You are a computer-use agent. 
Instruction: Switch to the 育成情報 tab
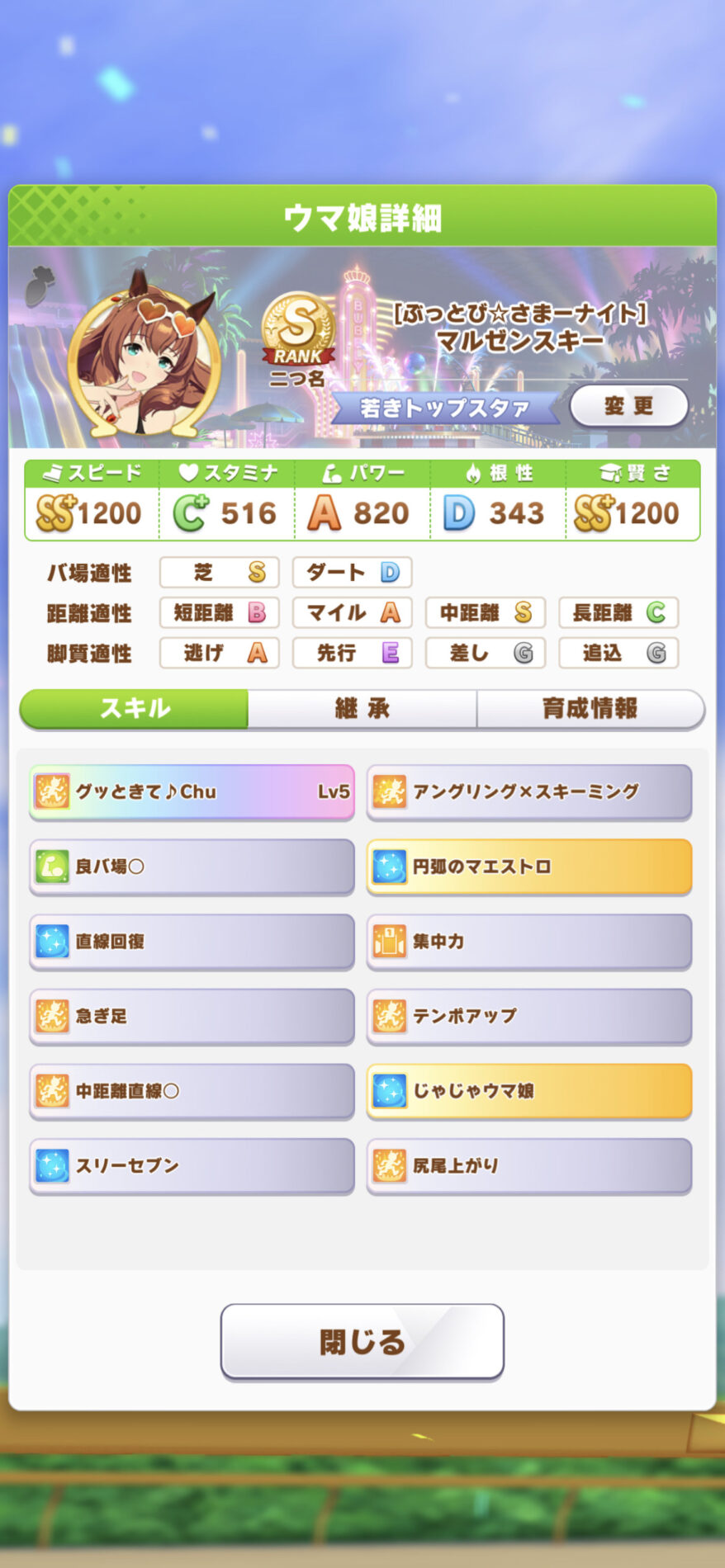point(590,708)
